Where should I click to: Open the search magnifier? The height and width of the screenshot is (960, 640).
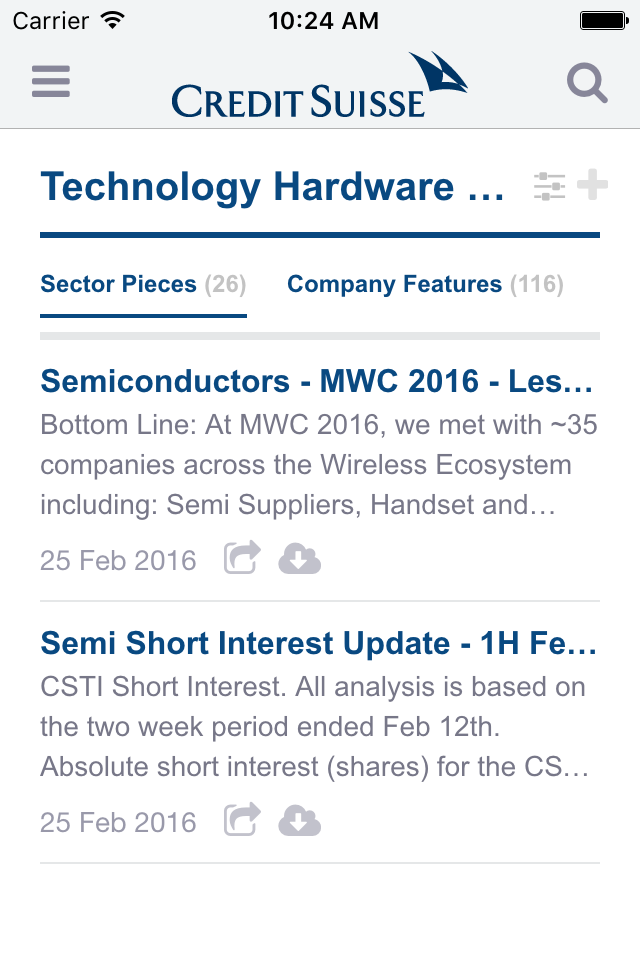click(587, 83)
